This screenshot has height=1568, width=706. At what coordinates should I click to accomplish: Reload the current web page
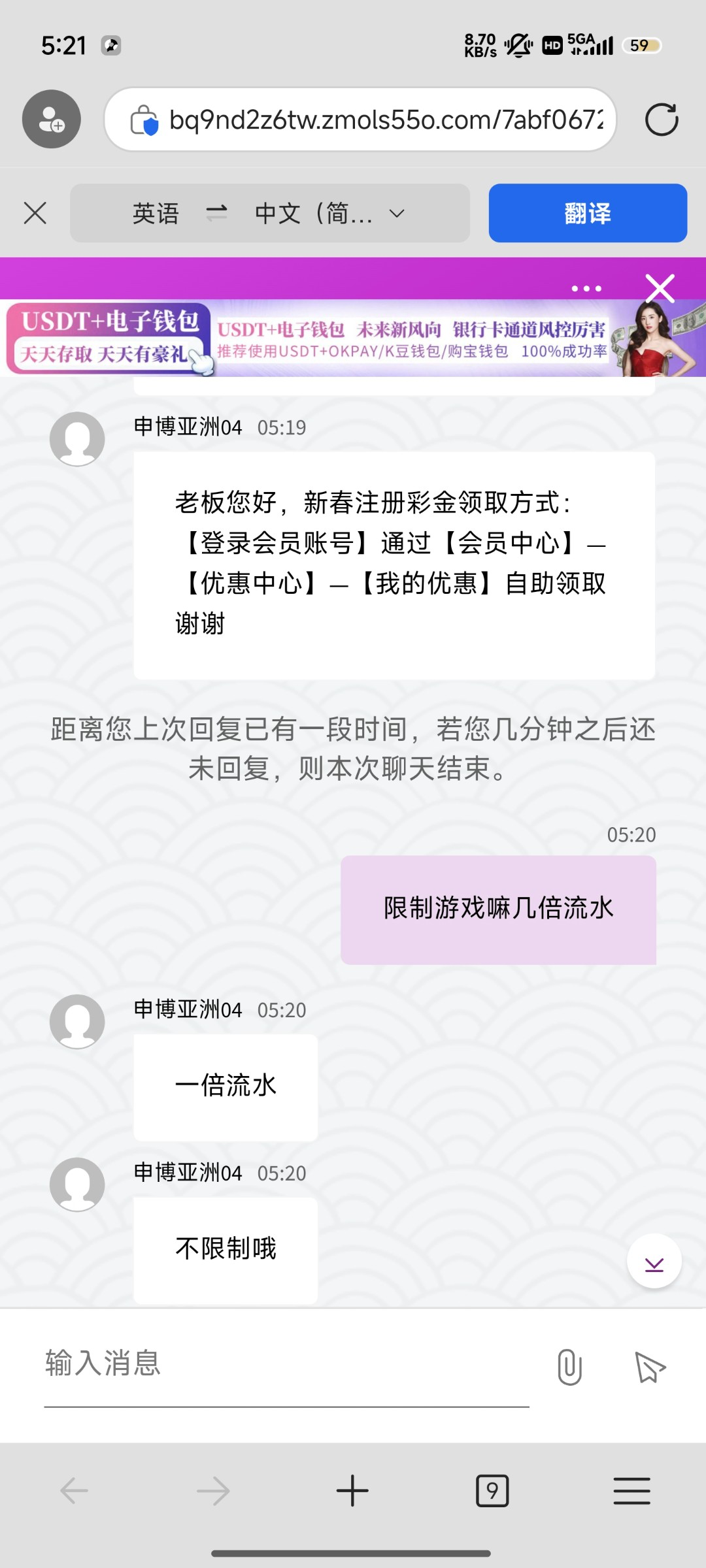point(661,120)
